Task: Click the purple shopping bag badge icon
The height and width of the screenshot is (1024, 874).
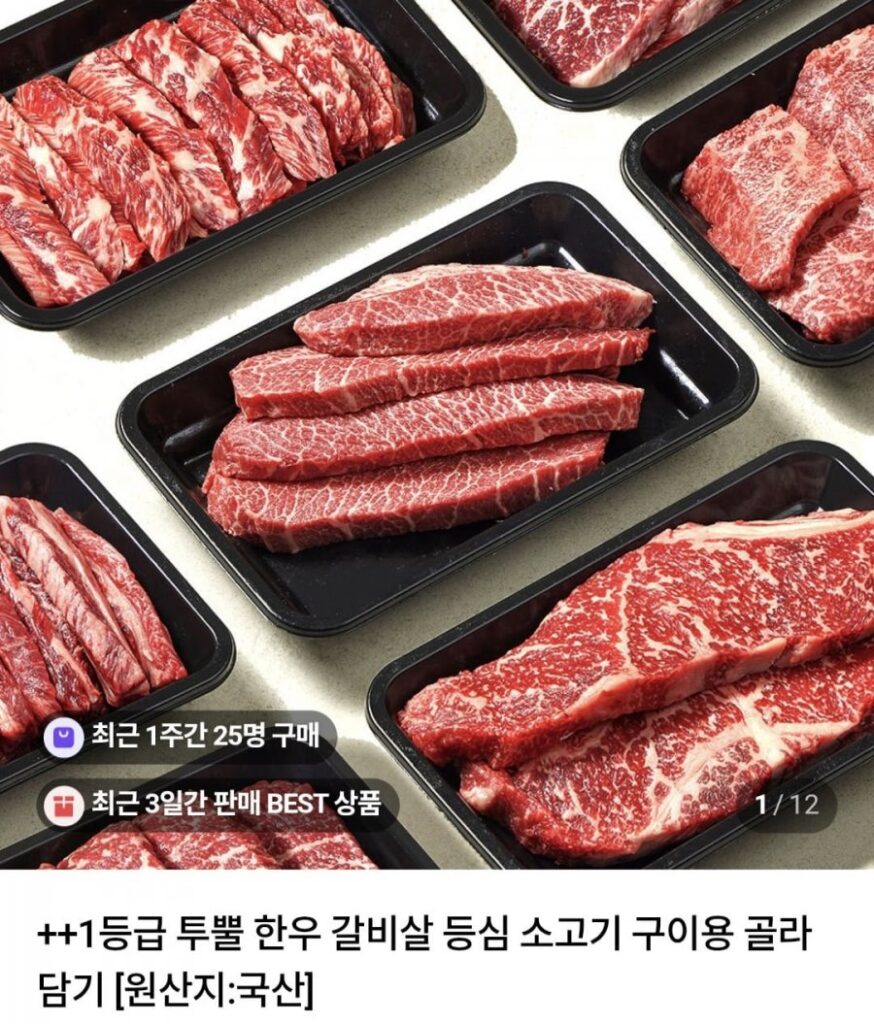Action: [x=64, y=735]
